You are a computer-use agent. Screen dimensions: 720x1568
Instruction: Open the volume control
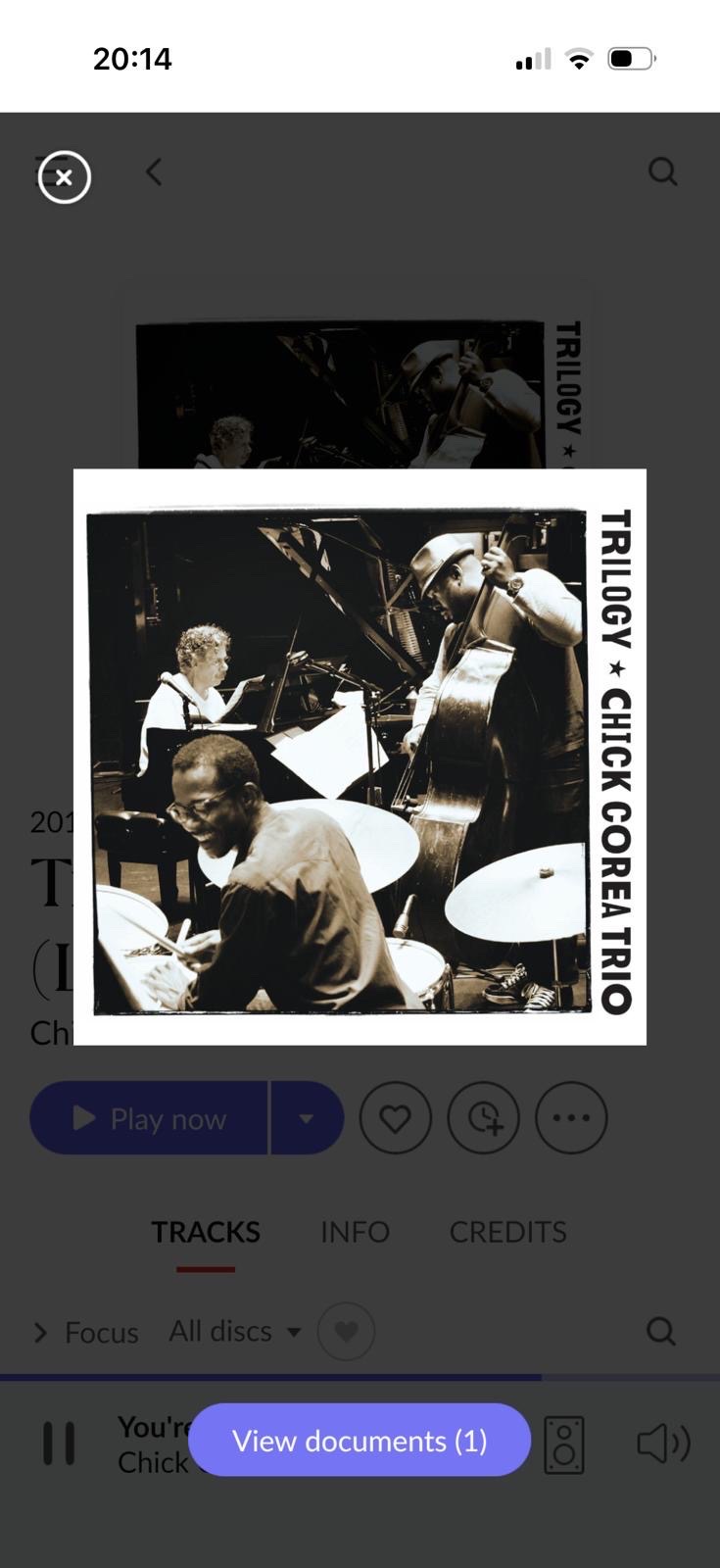pos(663,1444)
